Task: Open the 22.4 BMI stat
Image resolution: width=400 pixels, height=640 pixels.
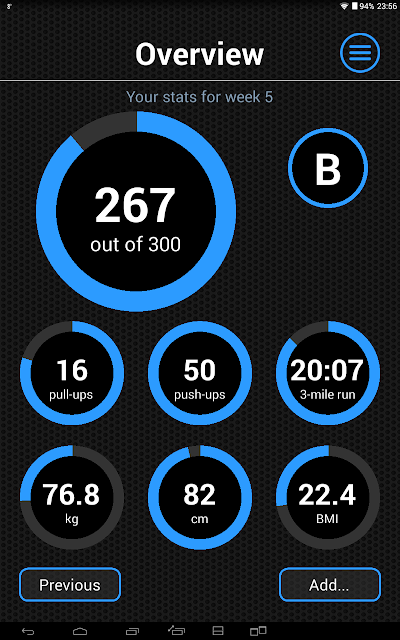Action: coord(328,498)
